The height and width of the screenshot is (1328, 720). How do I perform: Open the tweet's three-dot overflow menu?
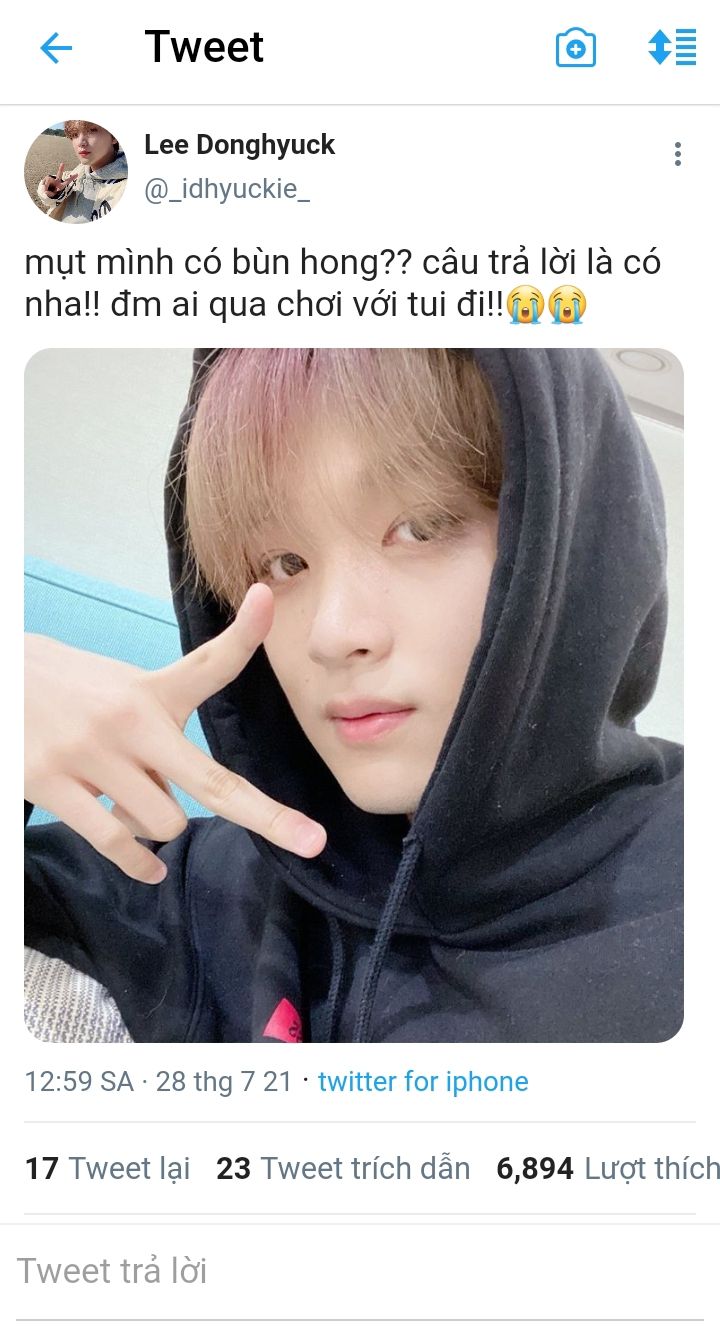[678, 154]
